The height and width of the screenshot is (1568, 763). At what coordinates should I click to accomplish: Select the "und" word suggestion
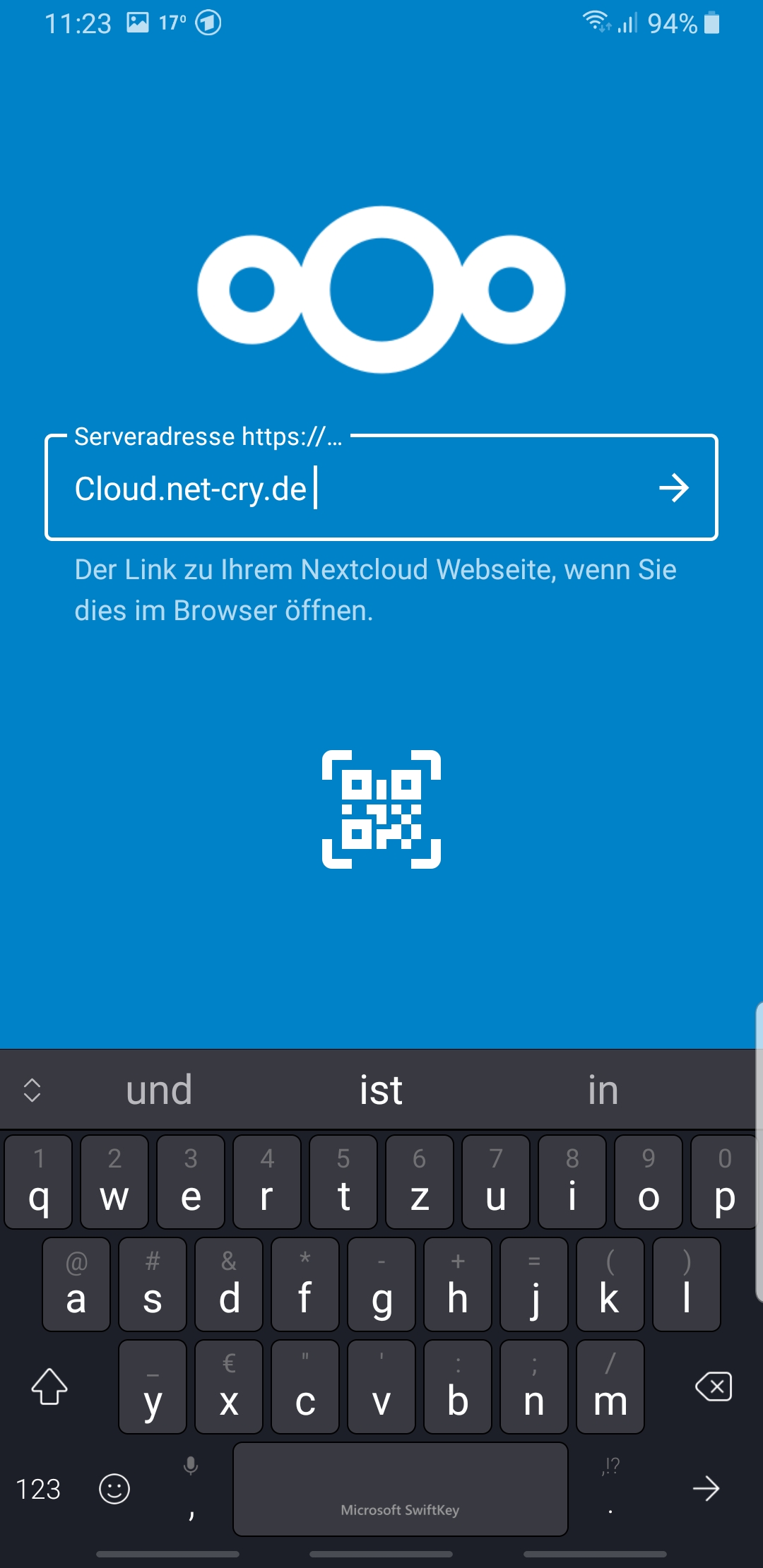159,1090
